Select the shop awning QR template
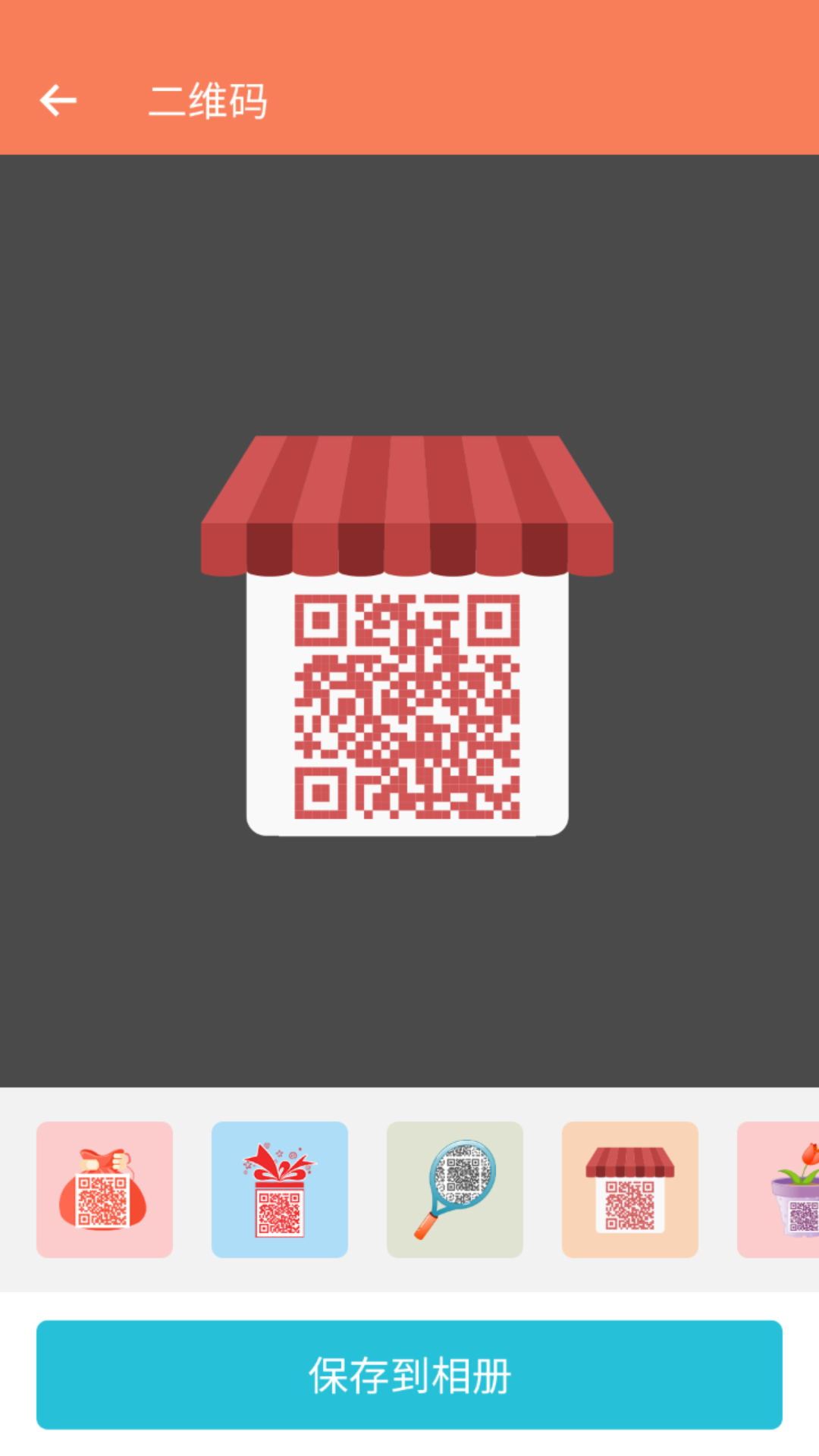The width and height of the screenshot is (819, 1456). 630,1190
